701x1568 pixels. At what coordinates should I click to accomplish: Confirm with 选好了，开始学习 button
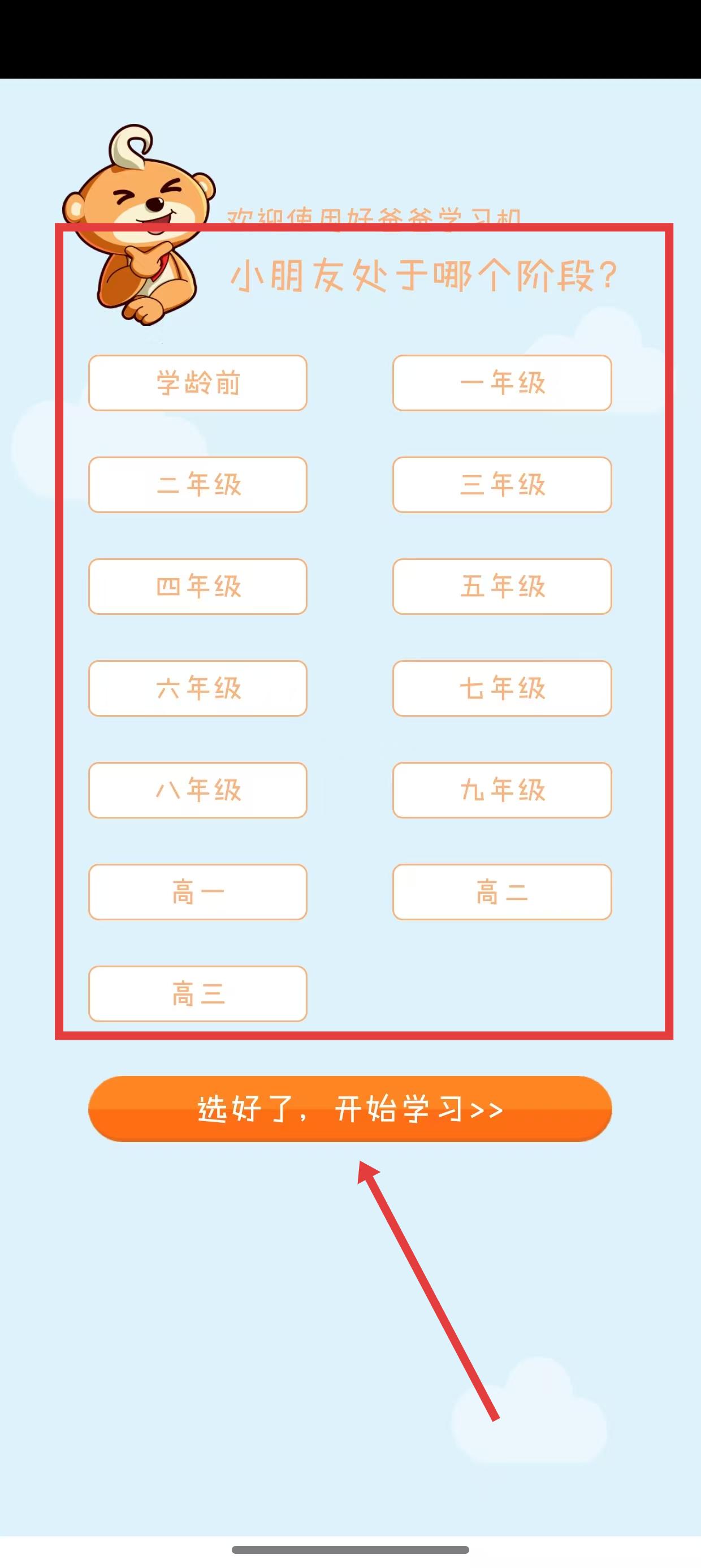tap(350, 1109)
